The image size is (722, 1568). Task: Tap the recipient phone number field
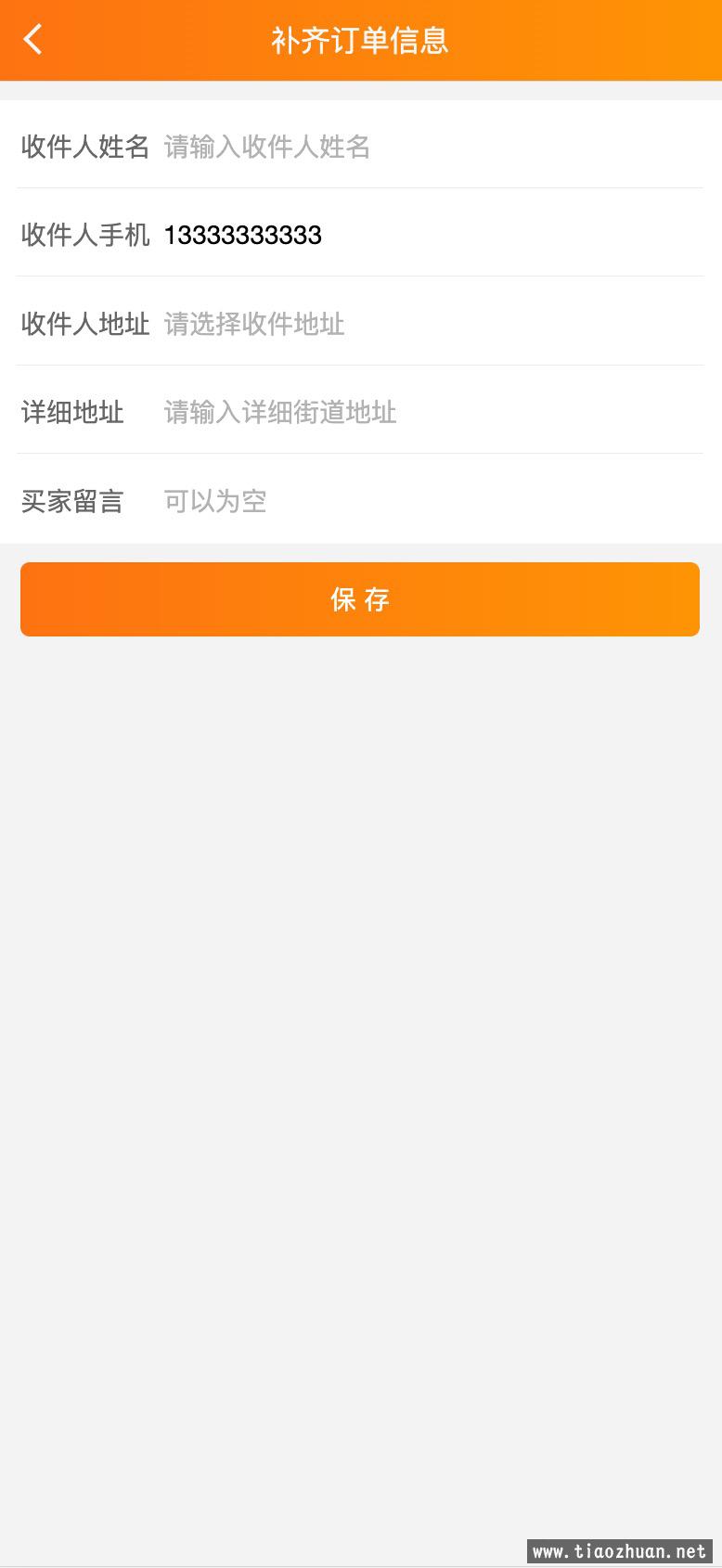coord(427,235)
